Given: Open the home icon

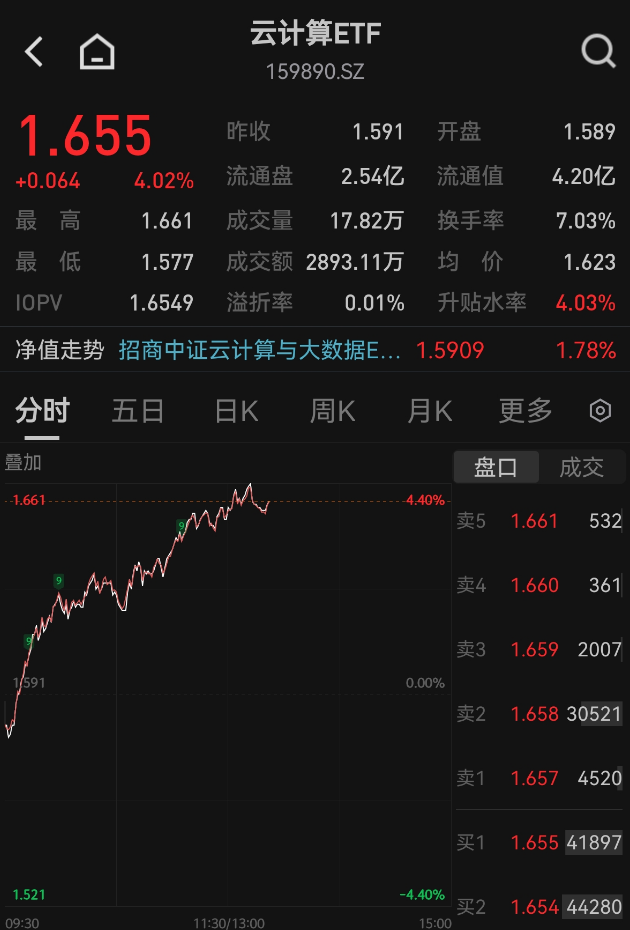Looking at the screenshot, I should coord(97,52).
